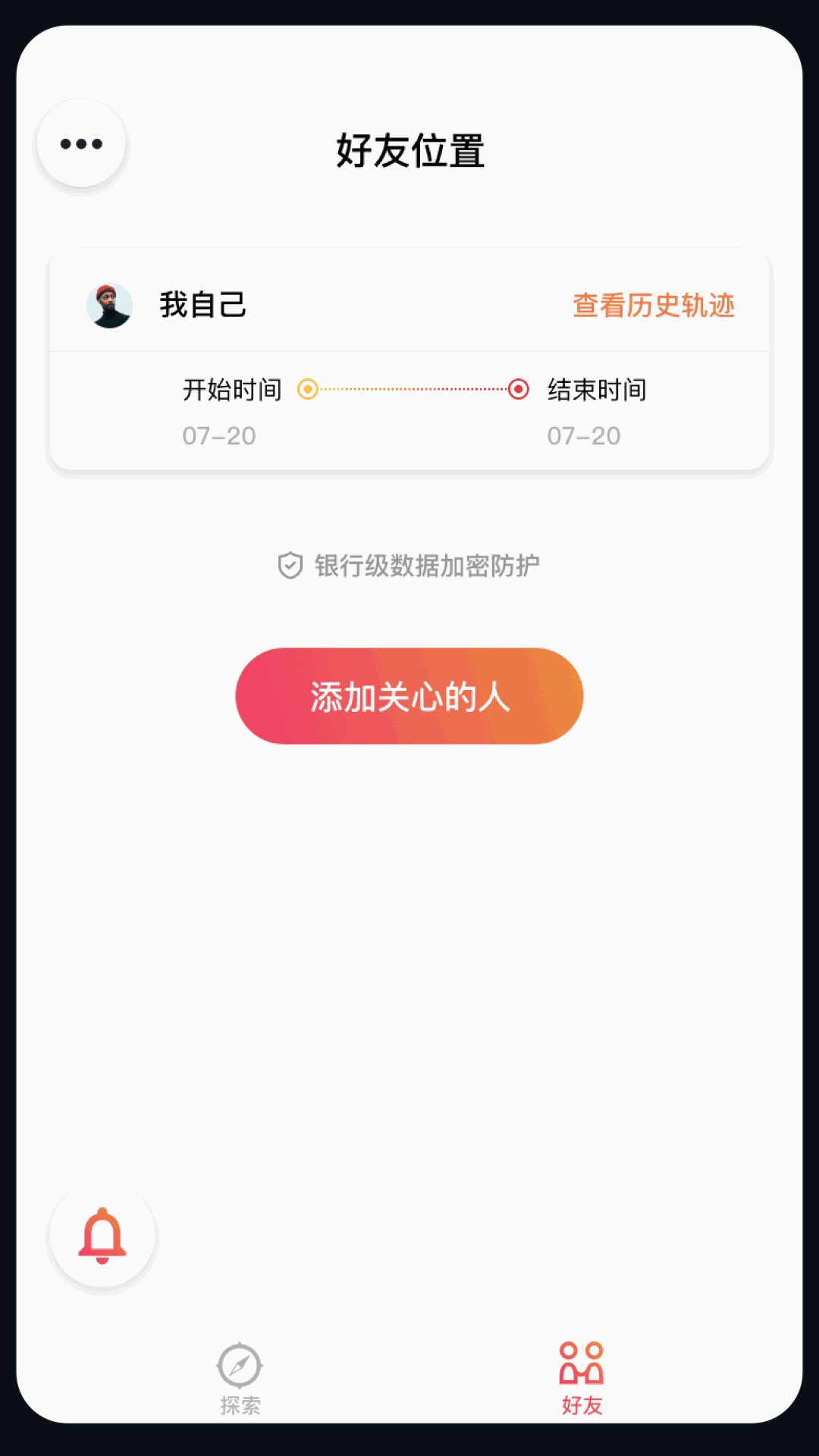Viewport: 819px width, 1456px height.
Task: Select the 开始时间 label
Action: click(x=232, y=389)
